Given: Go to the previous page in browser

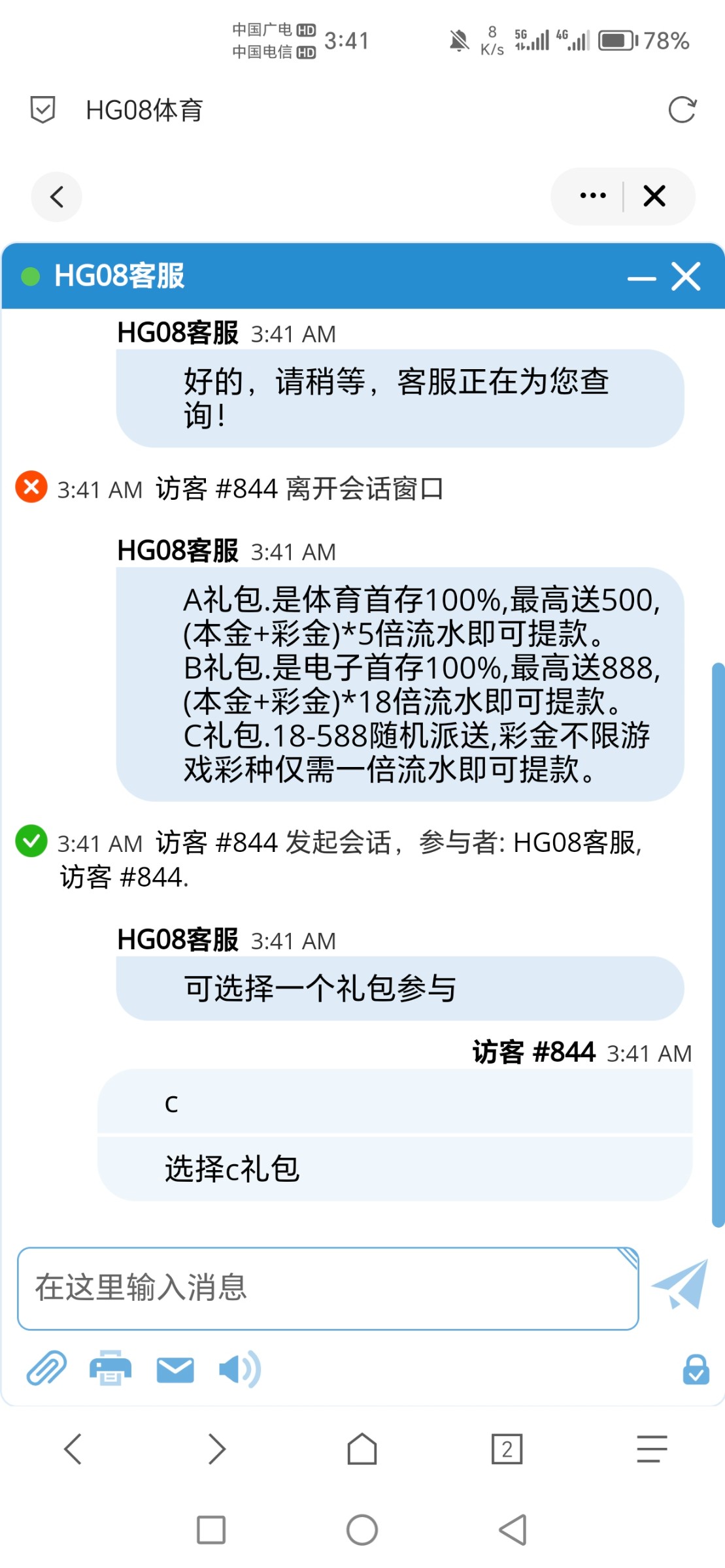Looking at the screenshot, I should 73,1448.
